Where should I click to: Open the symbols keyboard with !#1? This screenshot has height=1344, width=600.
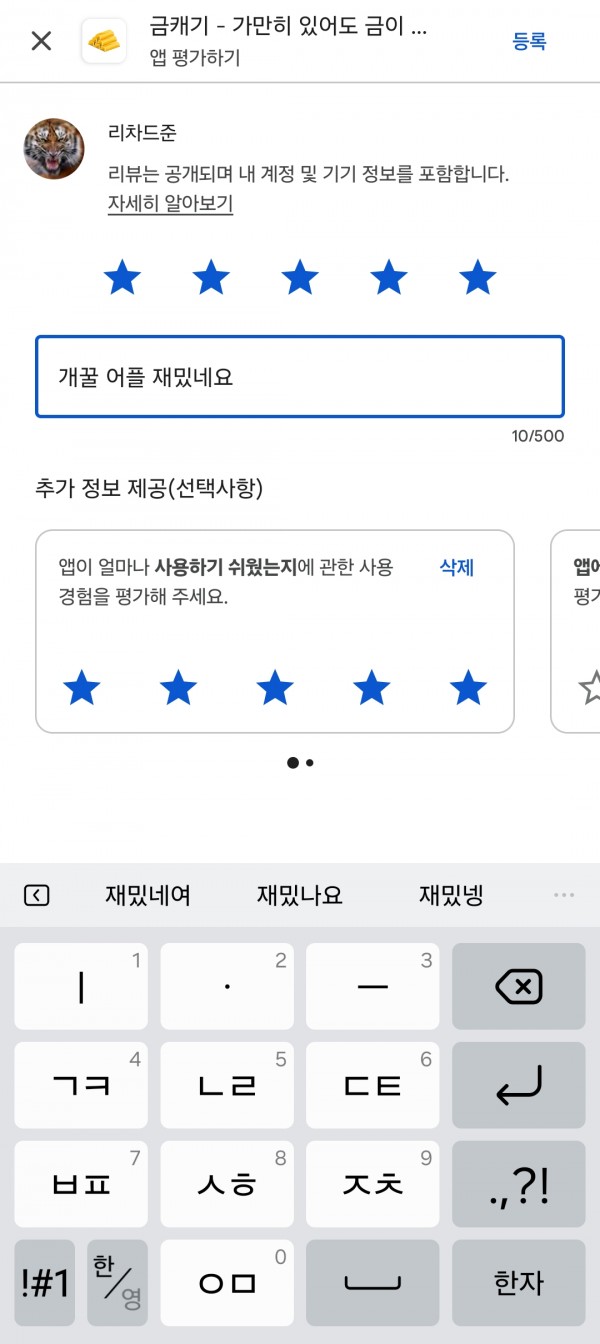click(x=45, y=1284)
